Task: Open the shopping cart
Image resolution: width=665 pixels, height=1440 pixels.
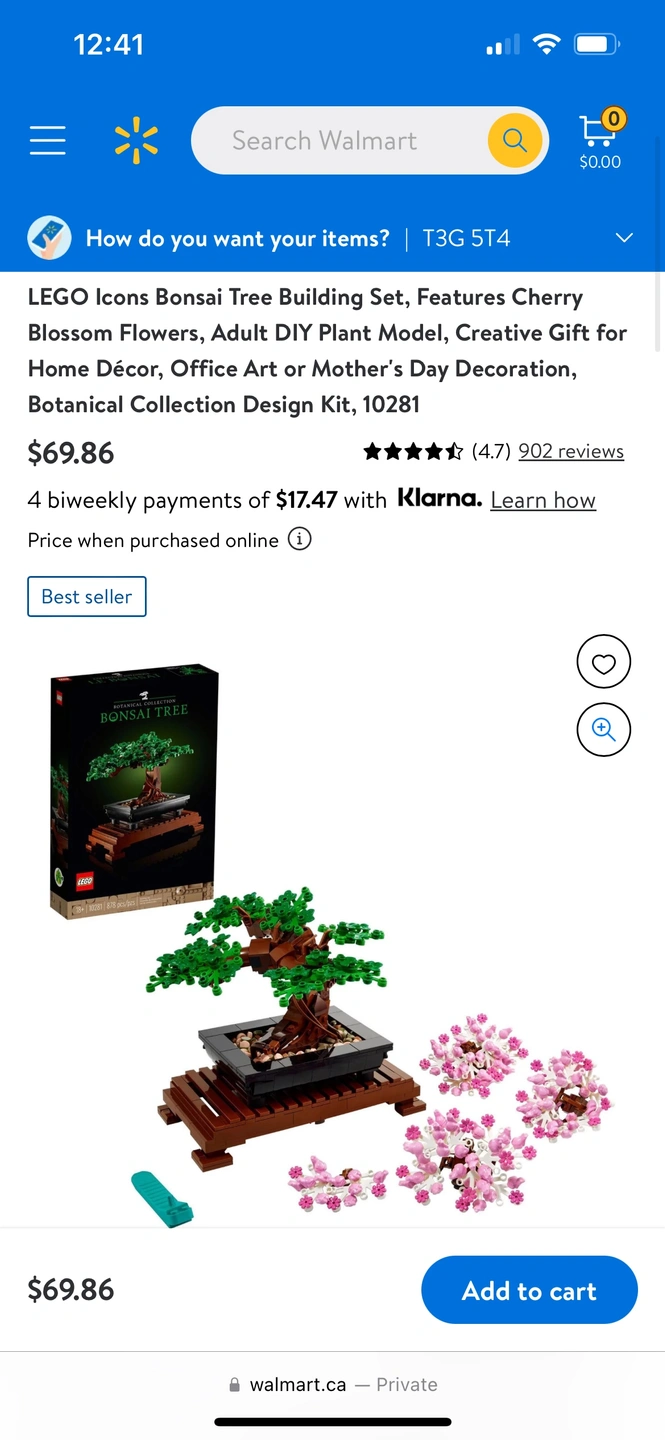Action: pos(600,141)
